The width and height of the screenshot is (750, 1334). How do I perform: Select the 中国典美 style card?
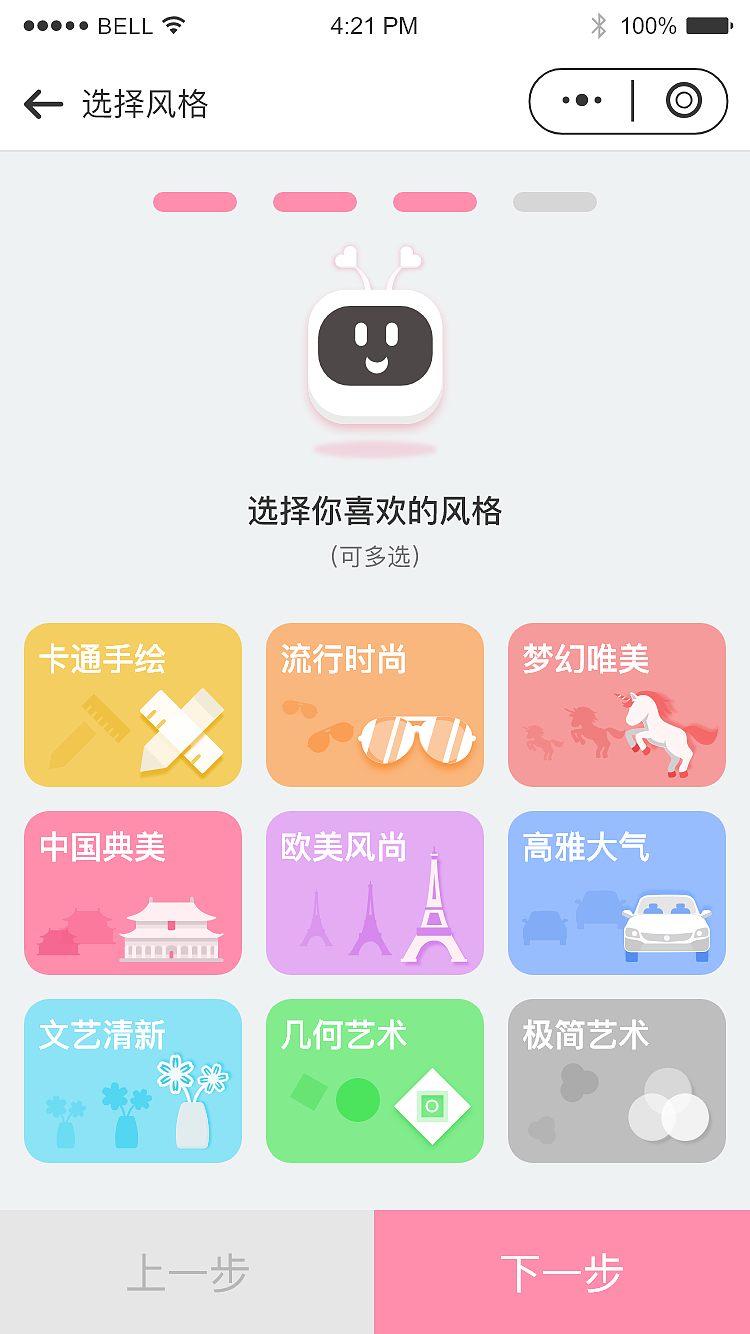coord(132,893)
